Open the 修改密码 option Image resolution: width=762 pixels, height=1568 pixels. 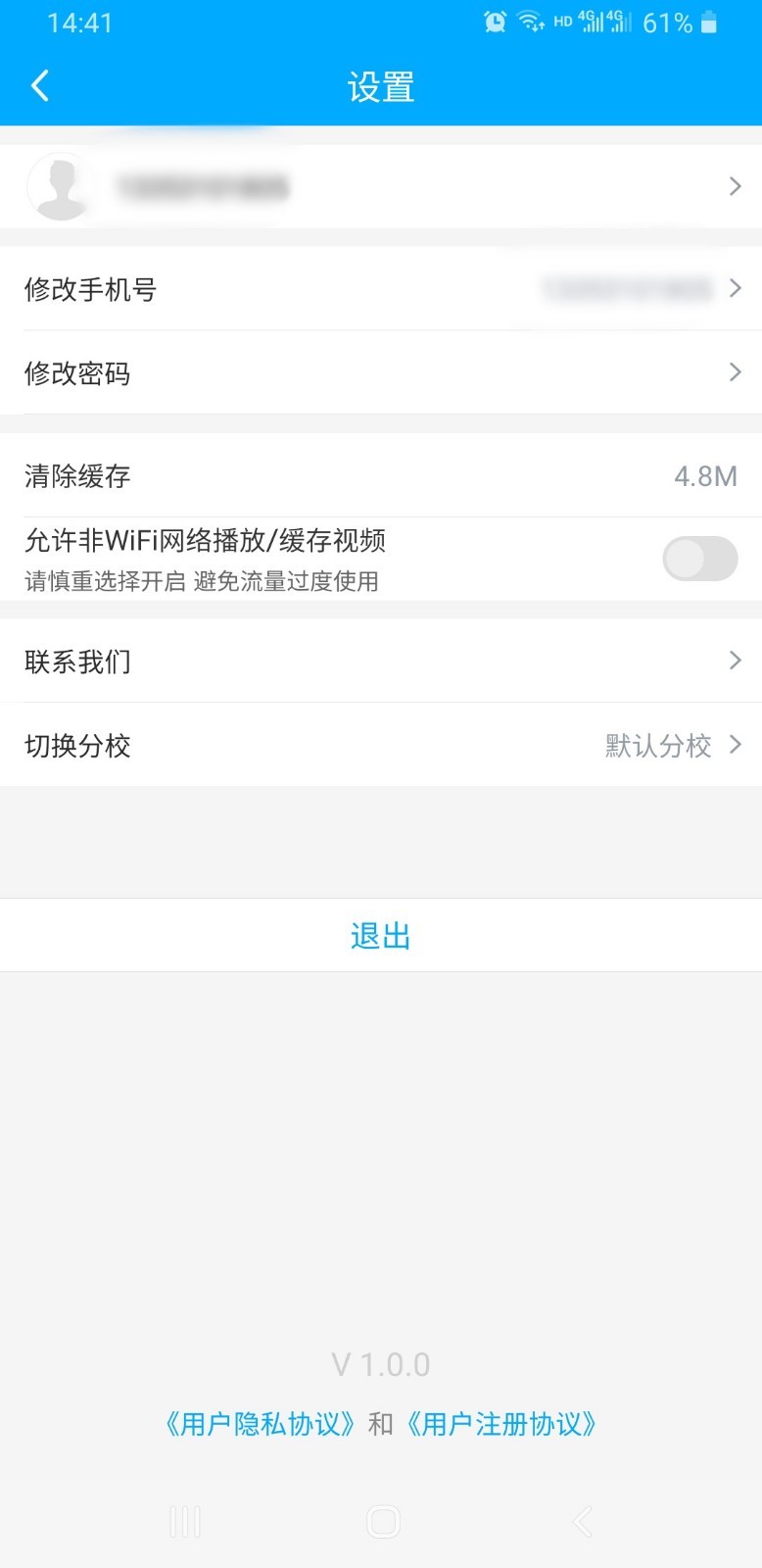point(380,372)
